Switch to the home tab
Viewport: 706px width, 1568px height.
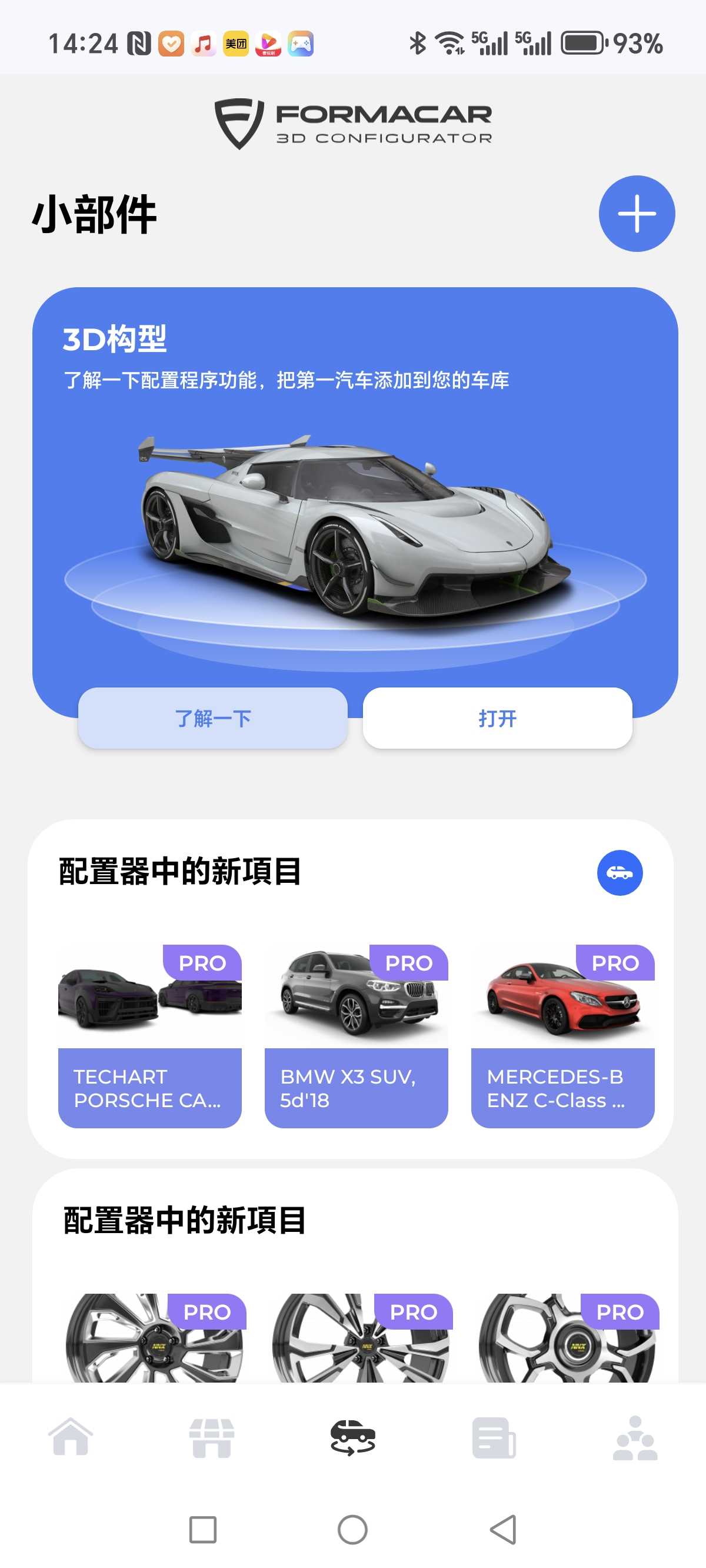pyautogui.click(x=71, y=1437)
